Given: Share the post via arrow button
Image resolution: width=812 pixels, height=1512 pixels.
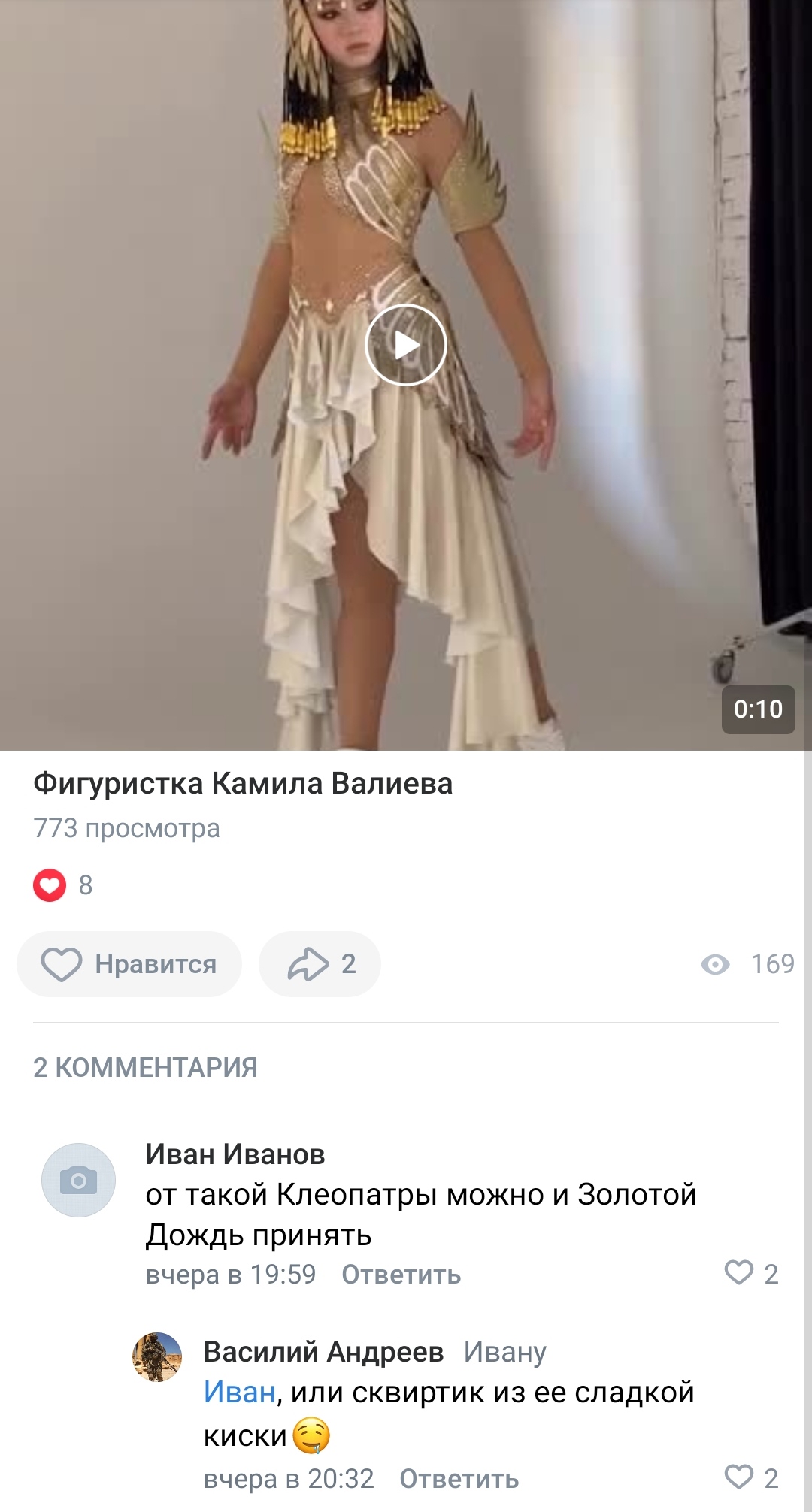Looking at the screenshot, I should 320,964.
